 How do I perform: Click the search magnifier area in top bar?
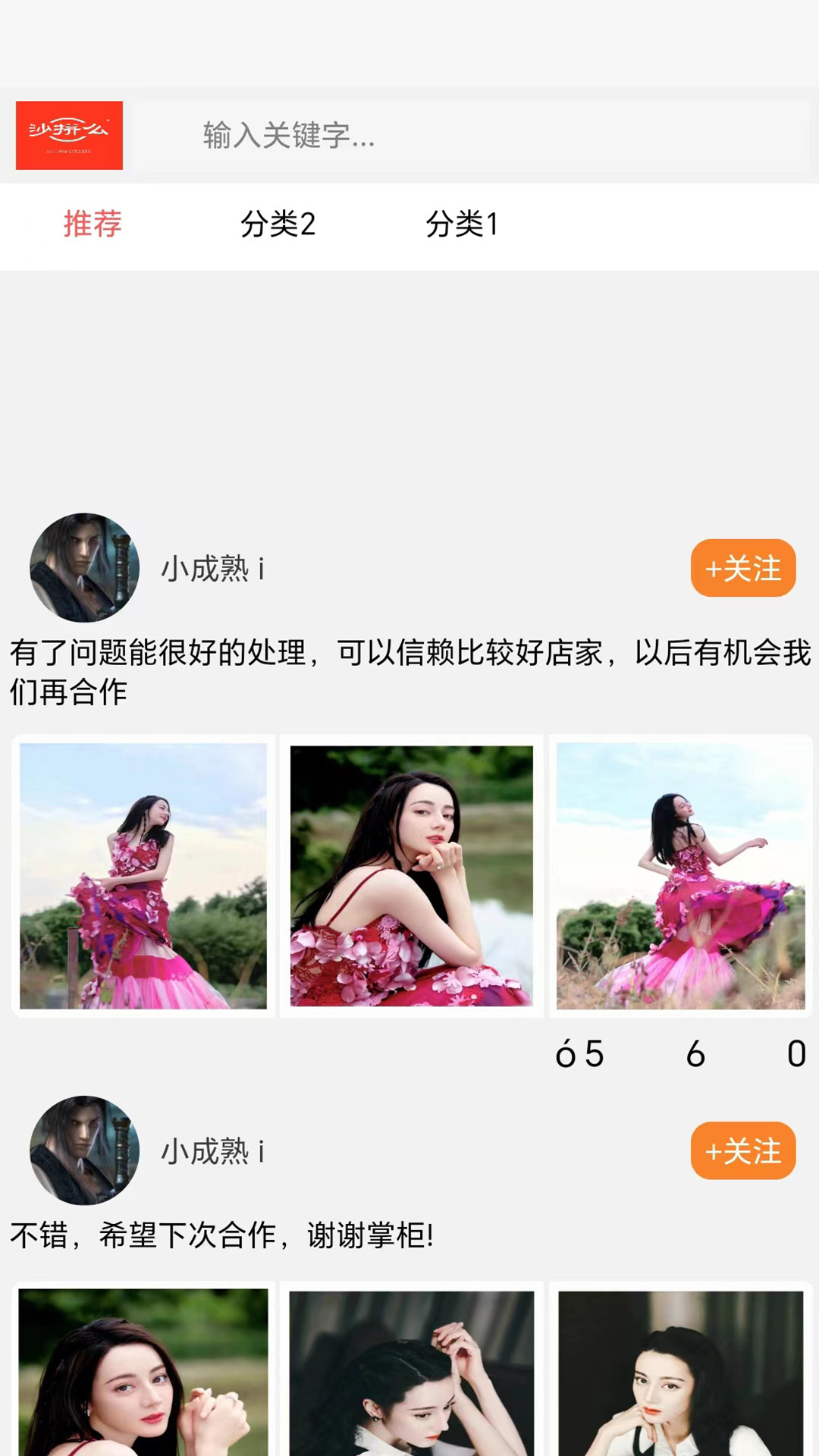click(470, 136)
